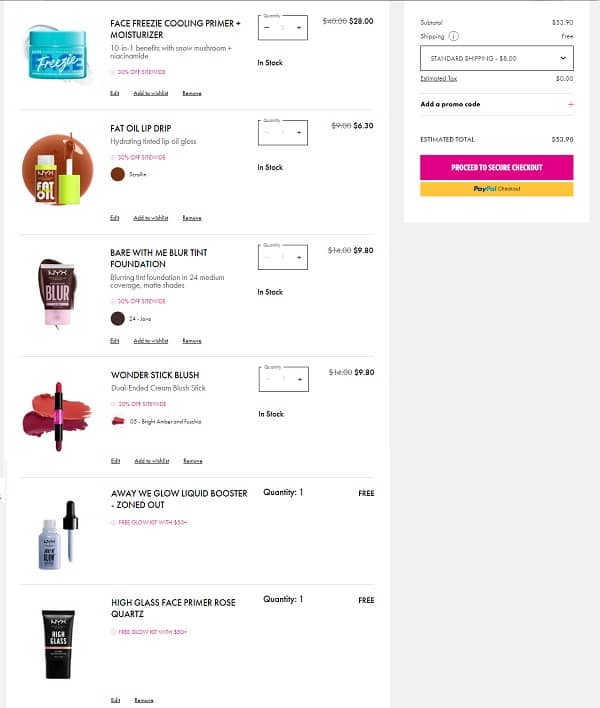The height and width of the screenshot is (708, 600).
Task: Open the shipping info icon
Action: (x=454, y=36)
